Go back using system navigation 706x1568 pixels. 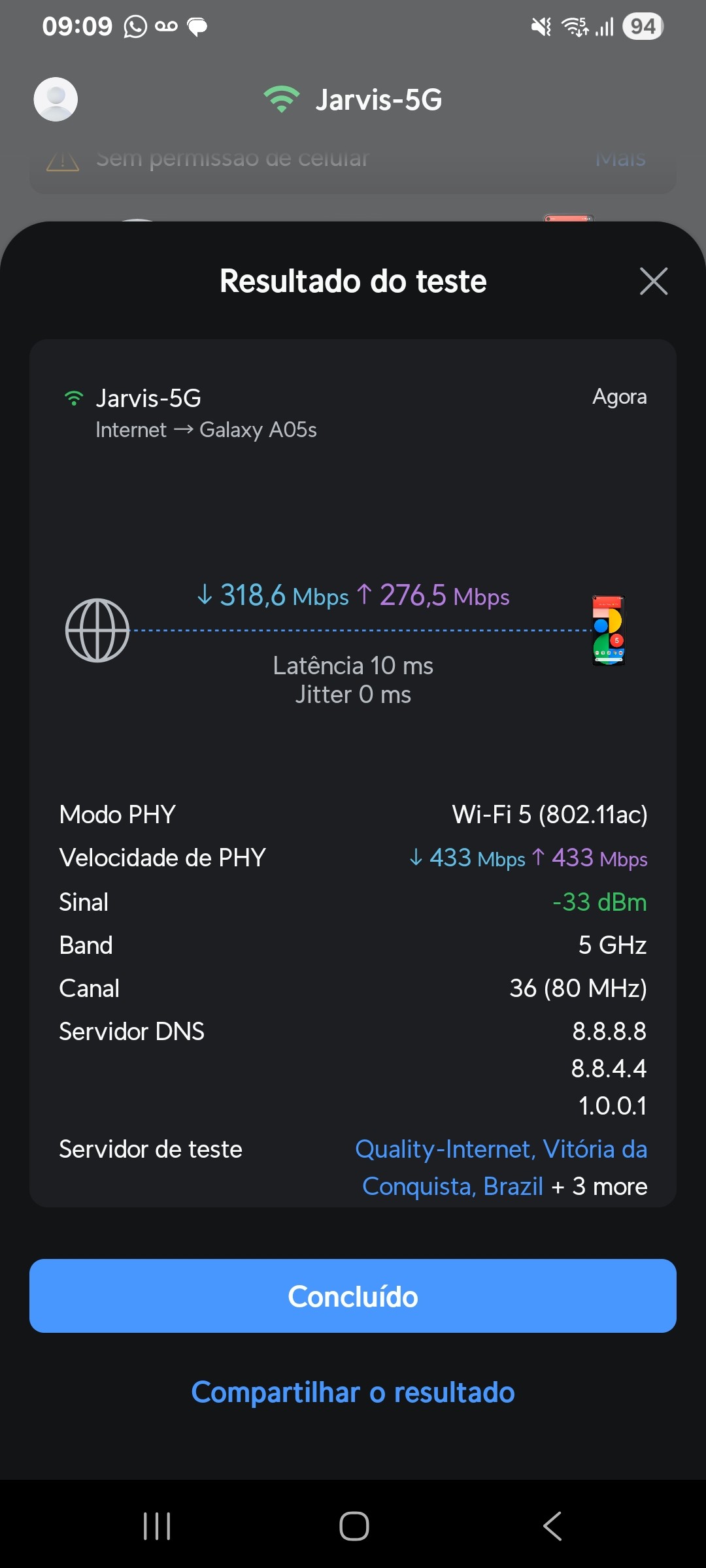click(552, 1526)
